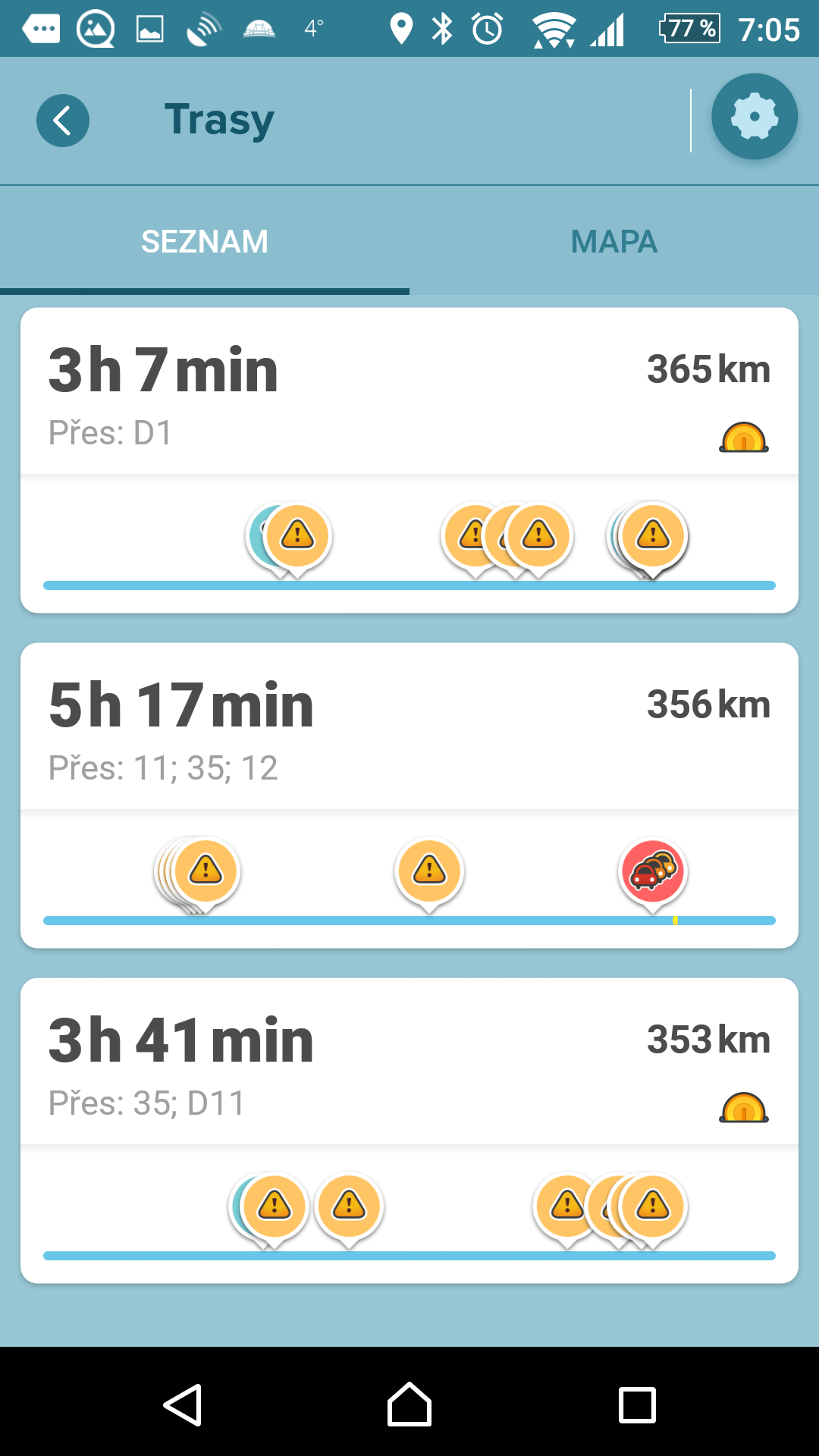
Task: Tap Android home button
Action: pyautogui.click(x=409, y=1405)
